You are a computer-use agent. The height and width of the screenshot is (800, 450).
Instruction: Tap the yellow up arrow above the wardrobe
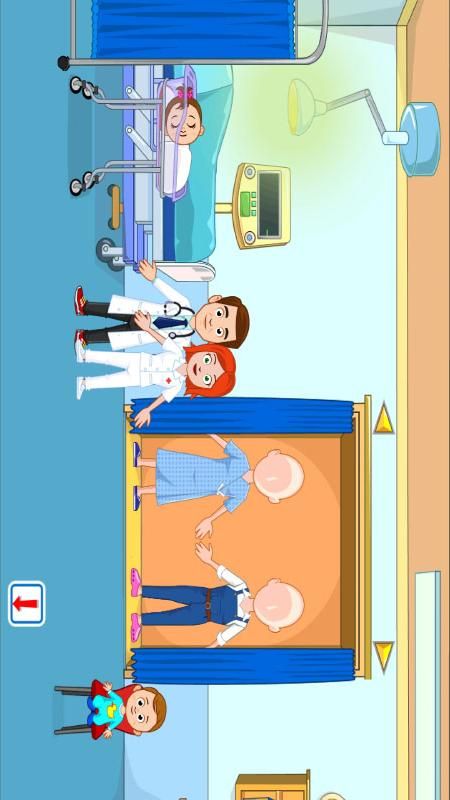click(x=384, y=418)
